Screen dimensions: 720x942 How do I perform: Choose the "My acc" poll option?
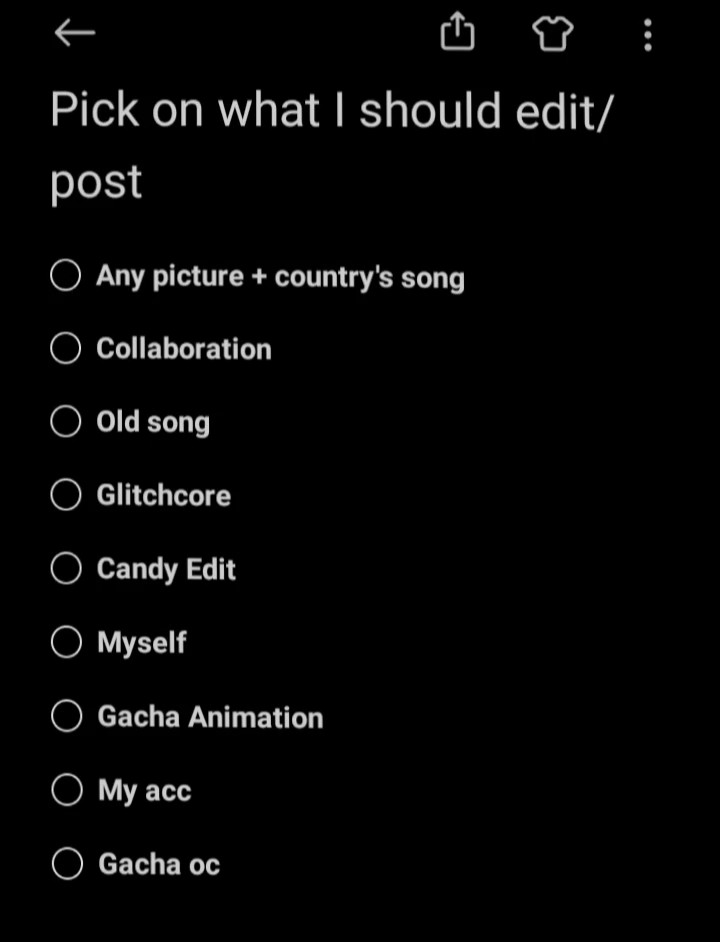(x=65, y=789)
